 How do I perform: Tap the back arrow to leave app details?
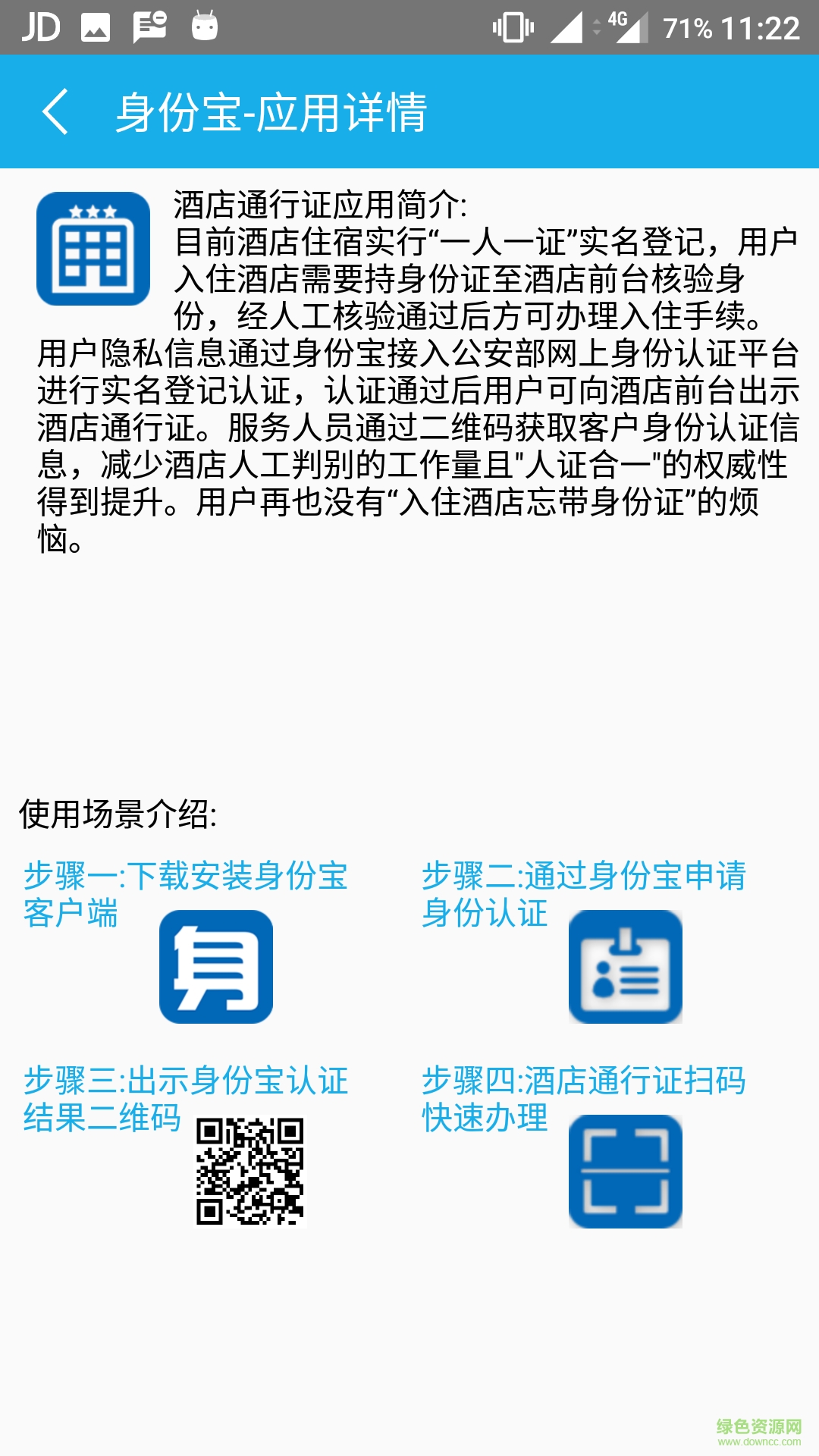(57, 112)
